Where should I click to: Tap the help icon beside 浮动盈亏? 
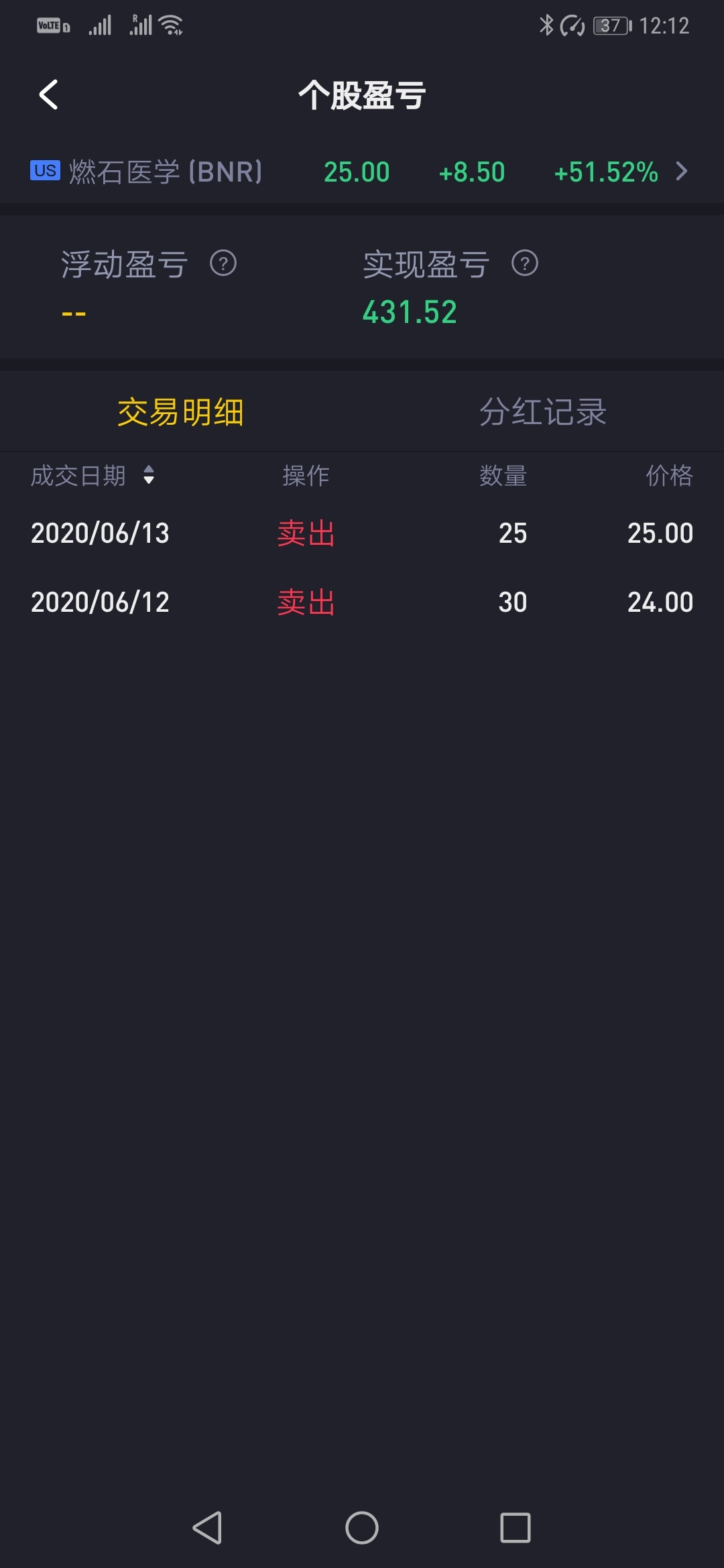223,263
